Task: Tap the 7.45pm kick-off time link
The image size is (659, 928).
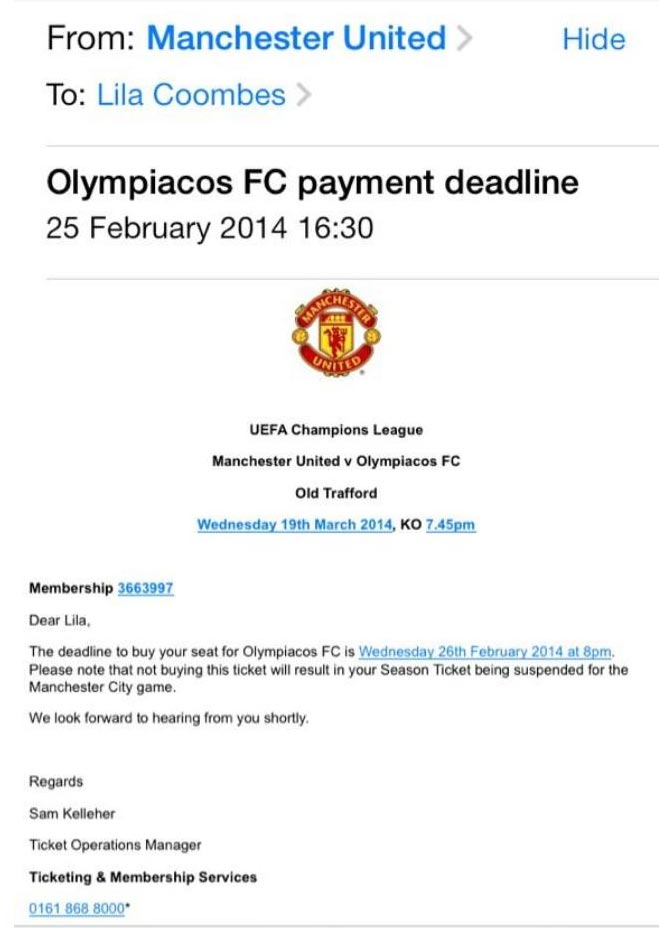Action: [450, 524]
